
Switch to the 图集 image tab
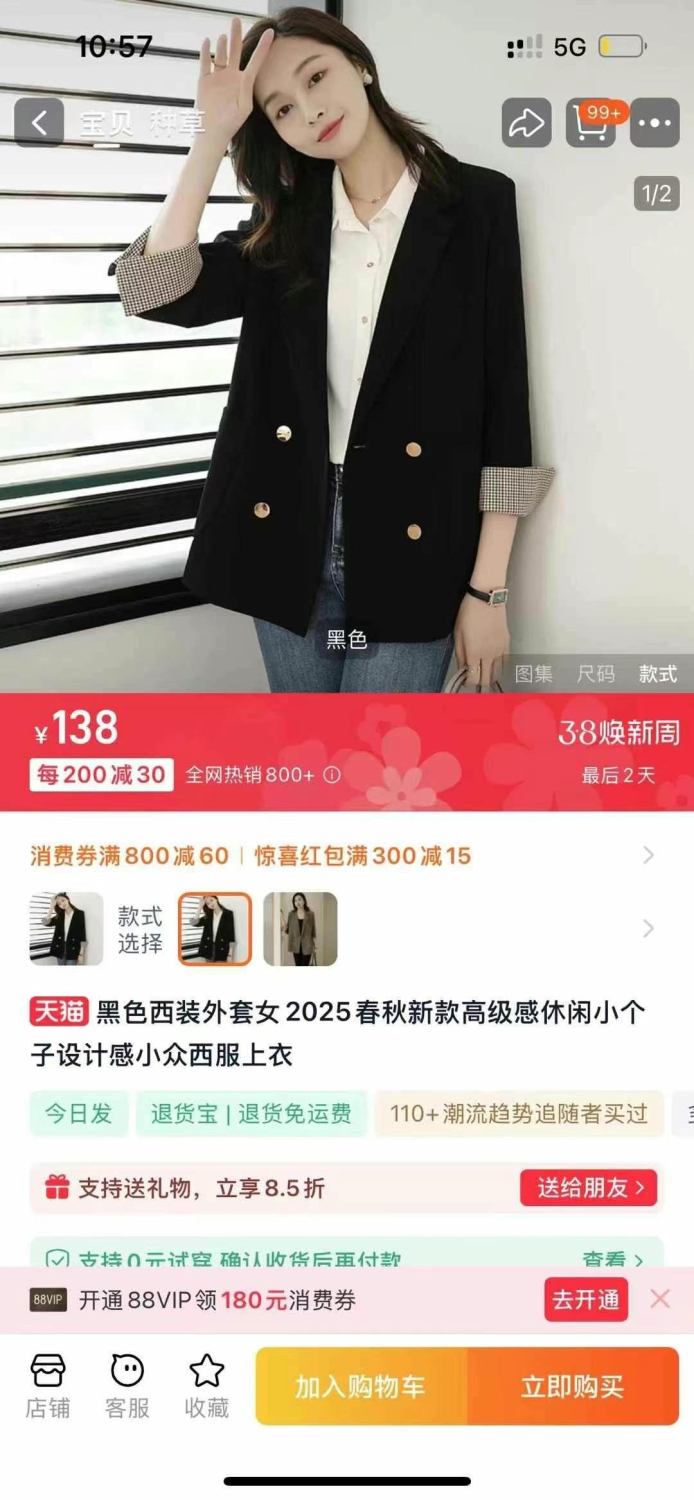(534, 674)
